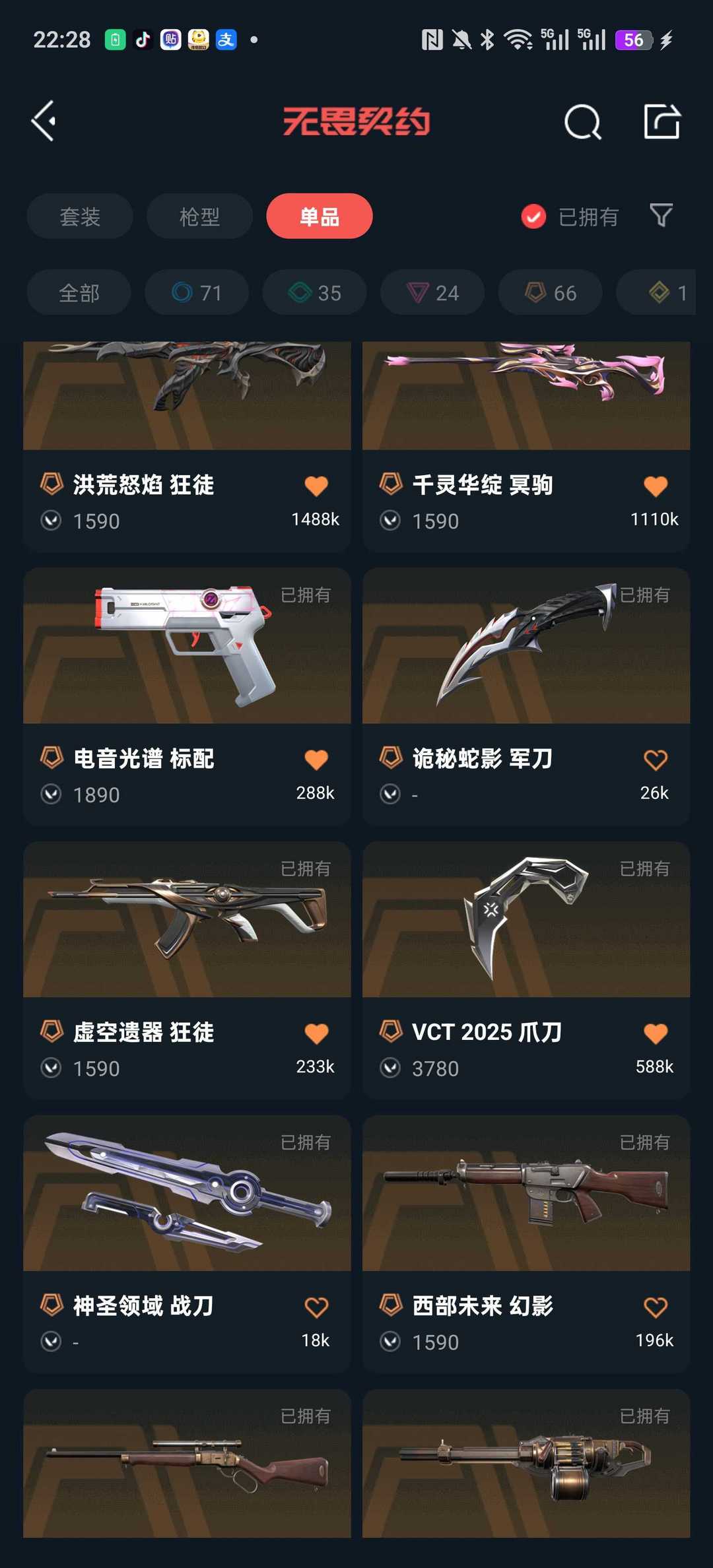713x1568 pixels.
Task: Select the 全部 chip
Action: (79, 292)
